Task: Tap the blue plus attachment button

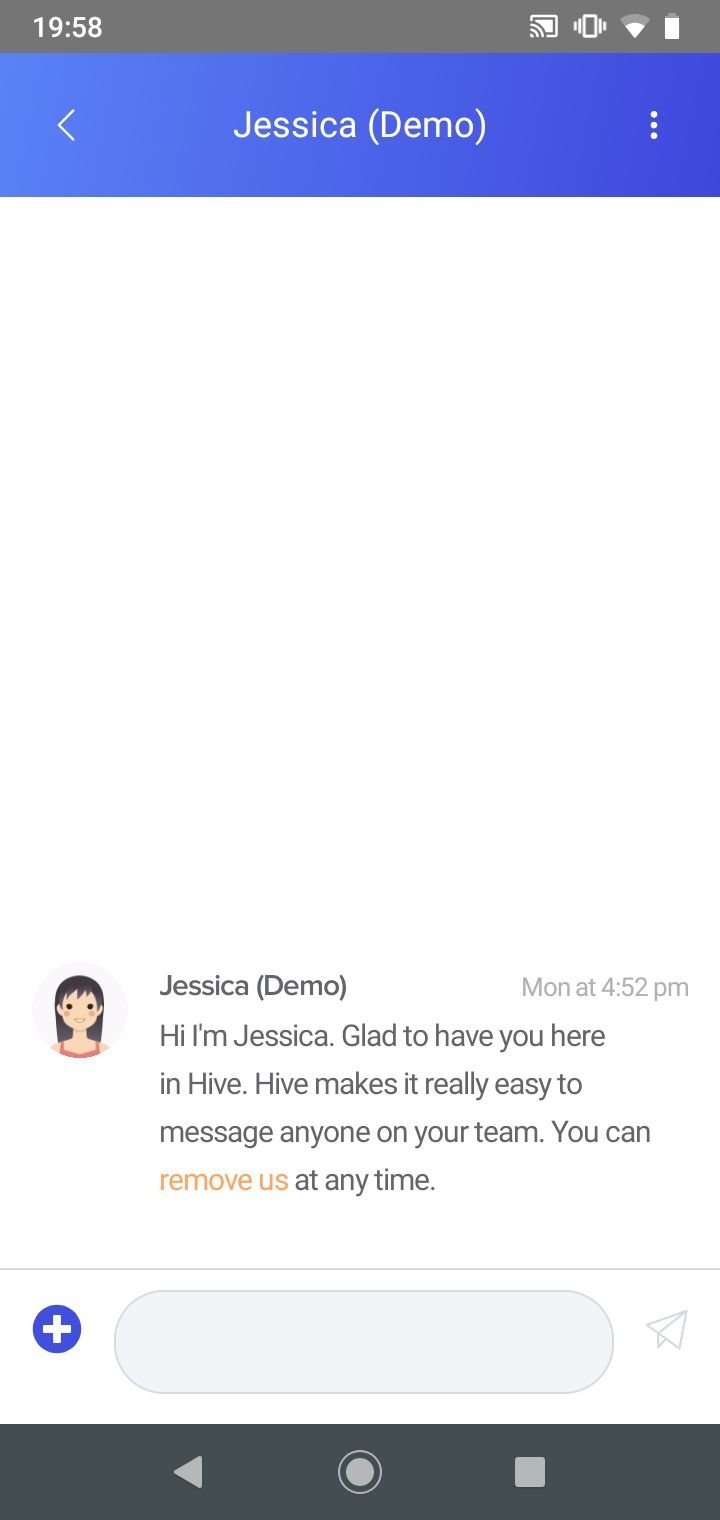Action: (57, 1329)
